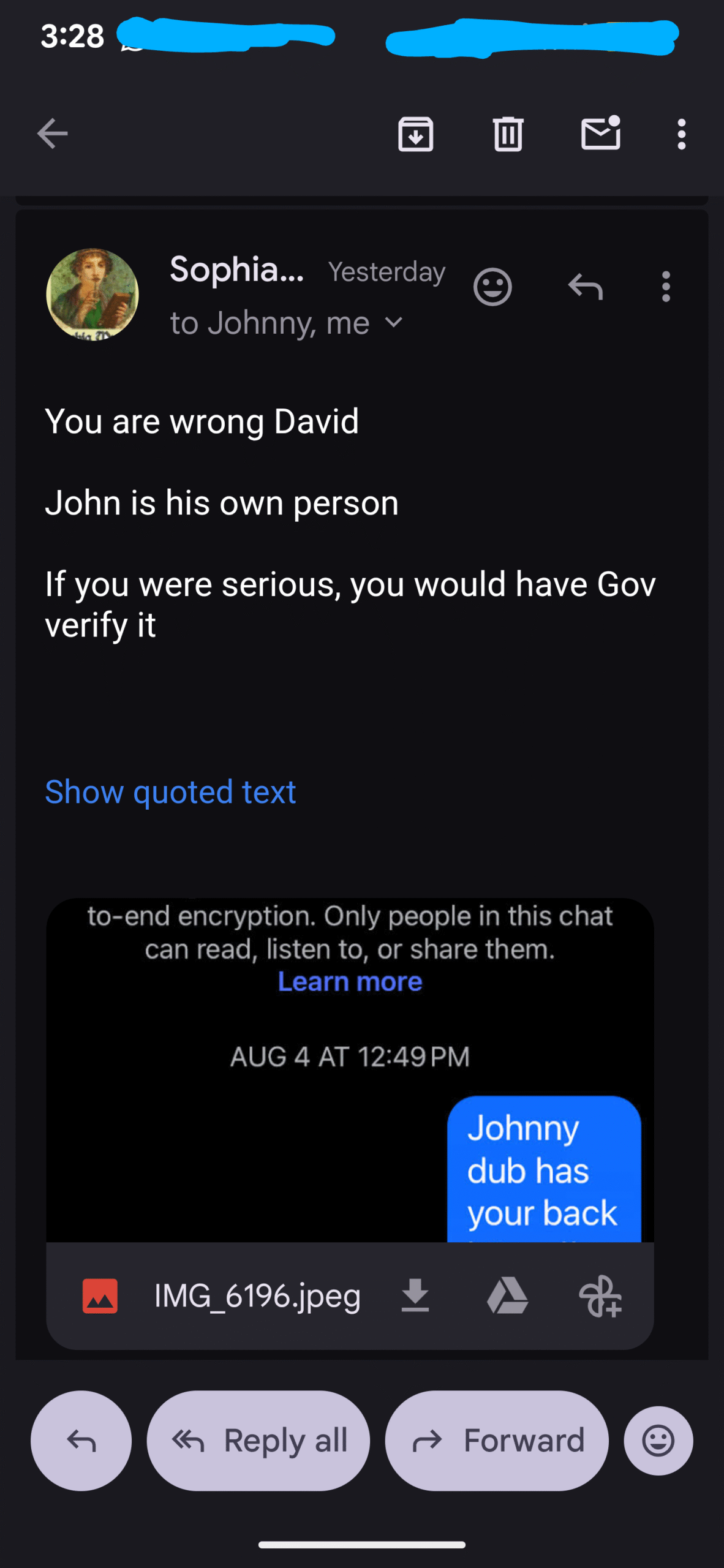Add IMG_6196.jpeg to Google Photos
Viewport: 724px width, 1568px height.
(600, 1295)
